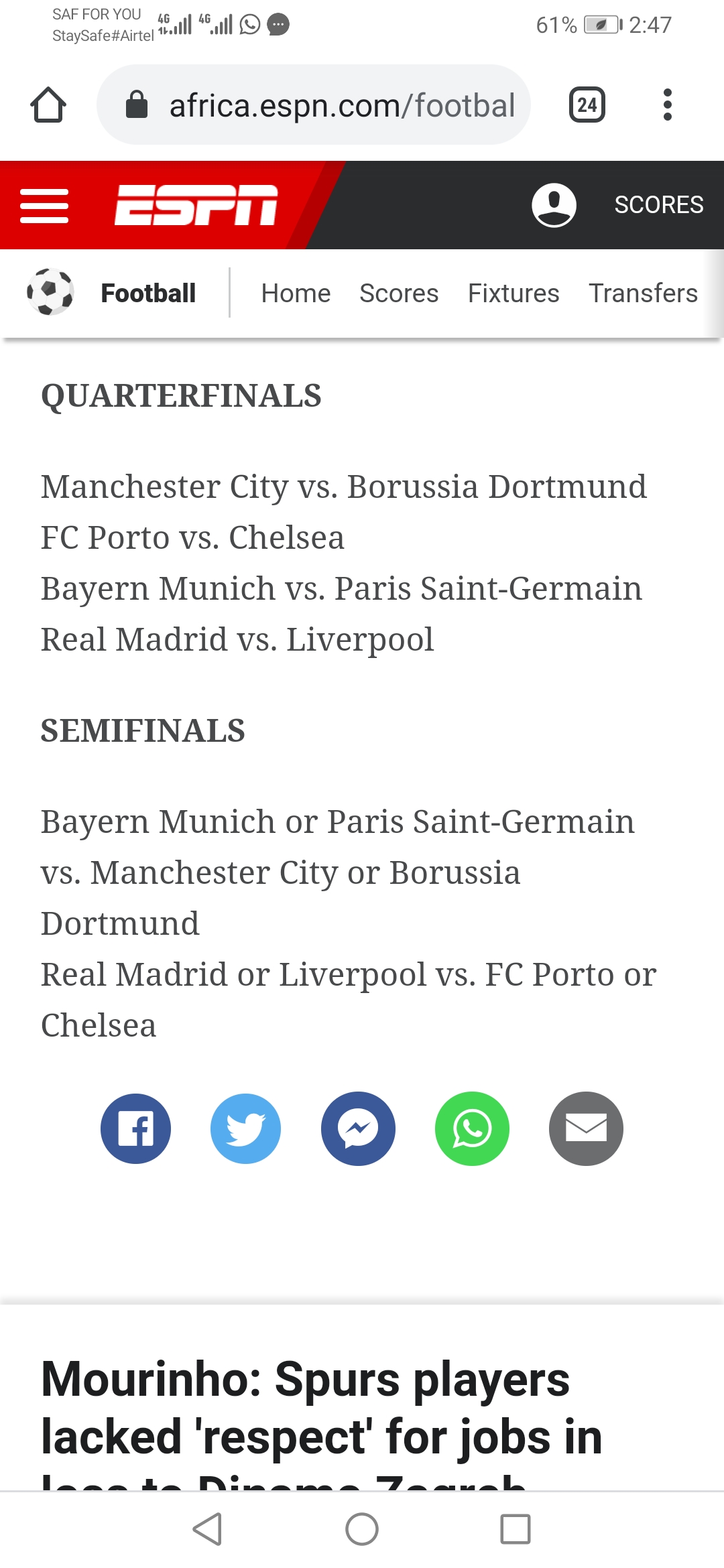This screenshot has height=1568, width=724.
Task: Switch to the Home tab
Action: 296,293
